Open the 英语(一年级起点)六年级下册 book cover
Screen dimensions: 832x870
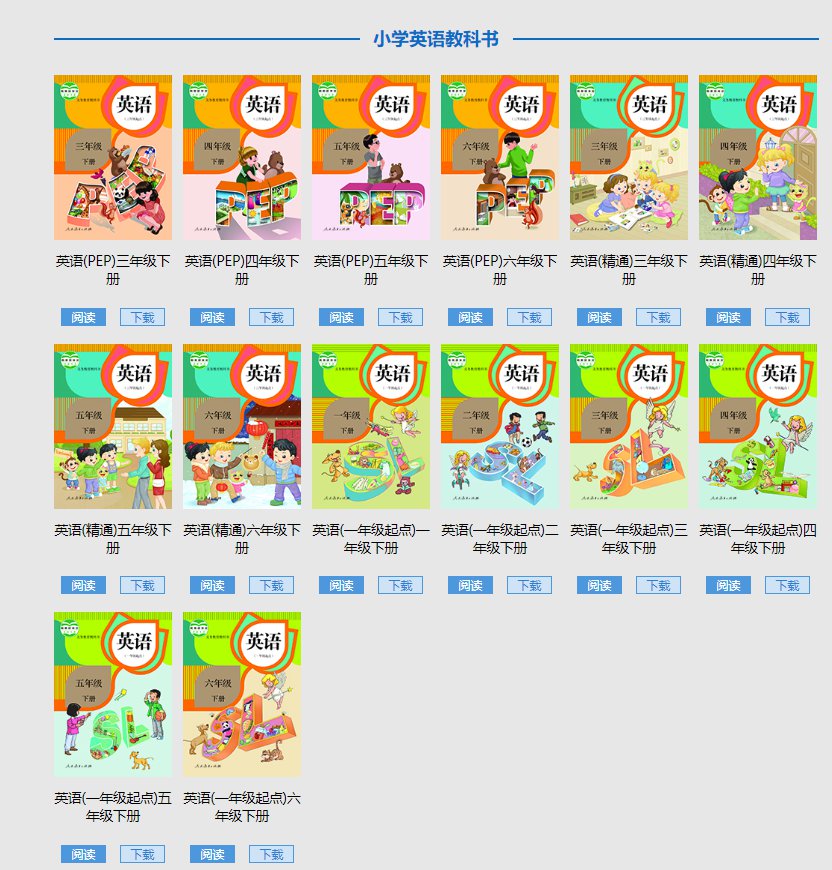[x=241, y=694]
